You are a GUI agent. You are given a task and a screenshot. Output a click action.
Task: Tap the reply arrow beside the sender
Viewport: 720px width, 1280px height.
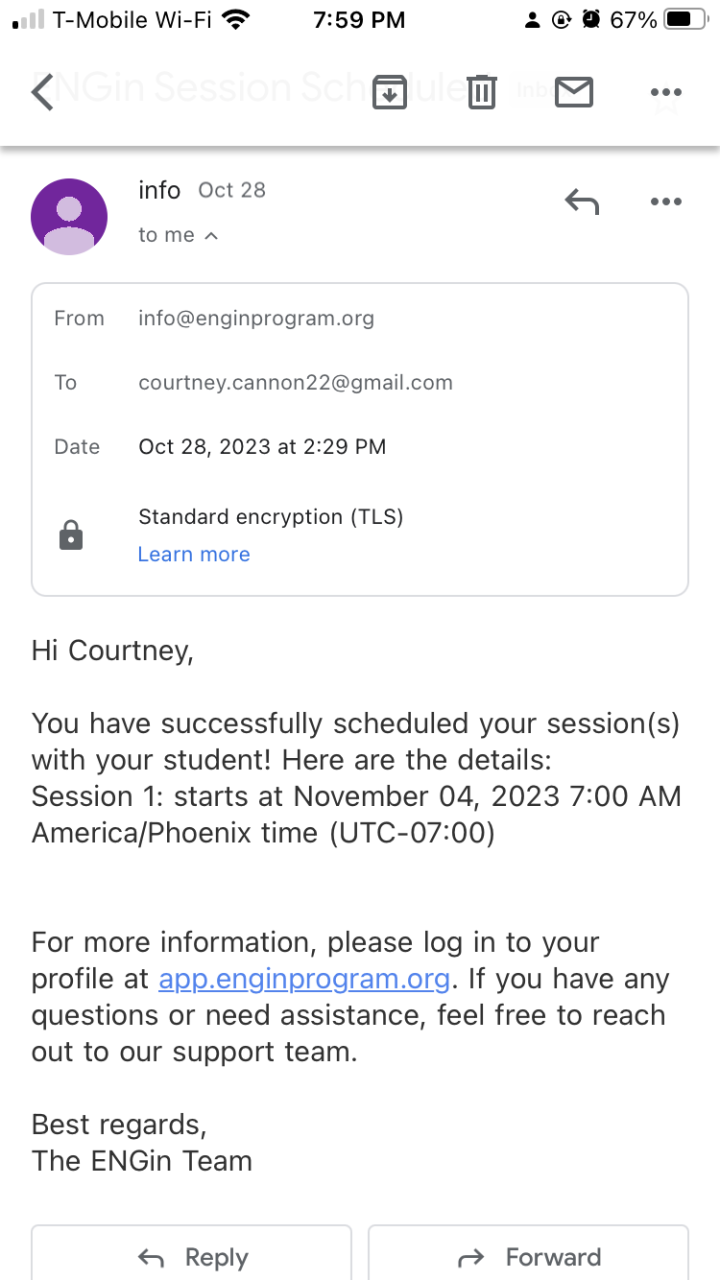pyautogui.click(x=581, y=202)
